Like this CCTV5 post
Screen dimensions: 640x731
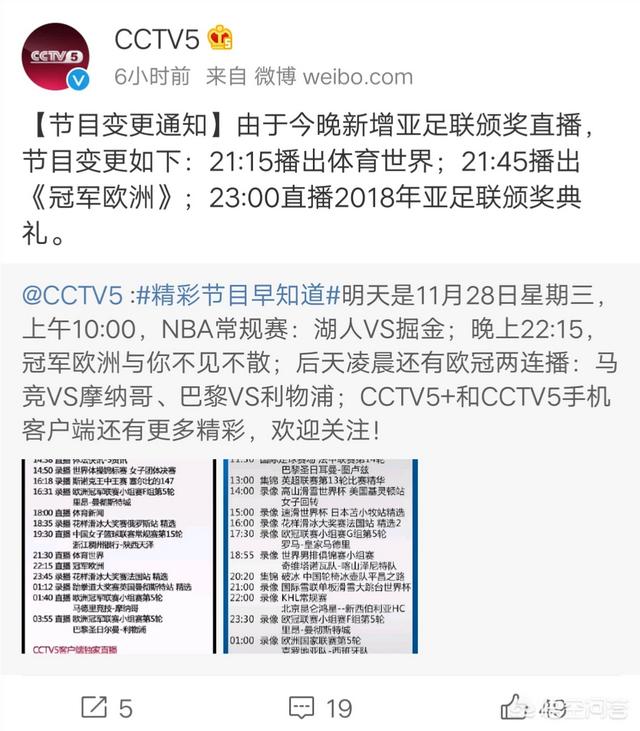click(530, 707)
